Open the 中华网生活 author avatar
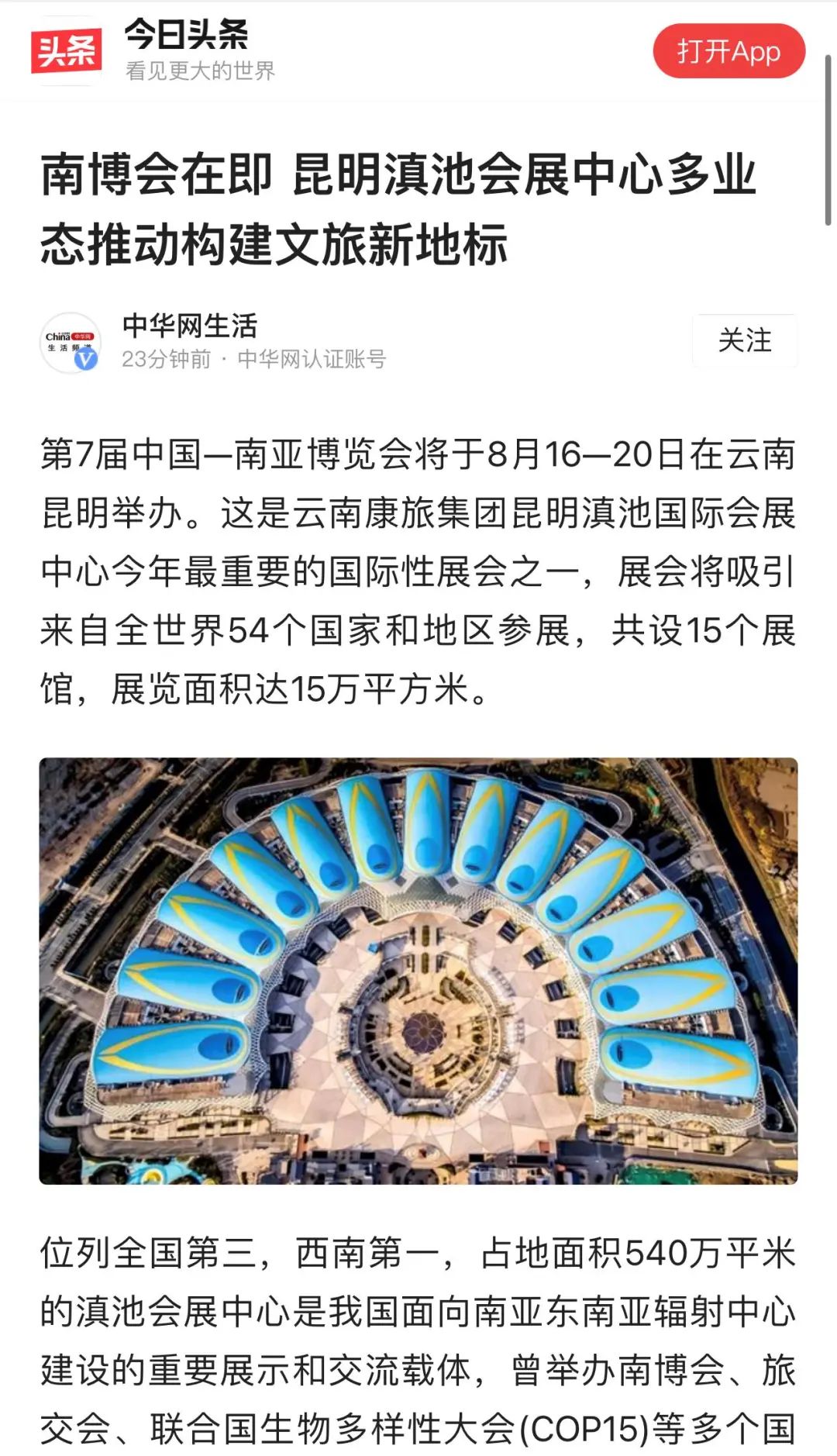 [70, 342]
